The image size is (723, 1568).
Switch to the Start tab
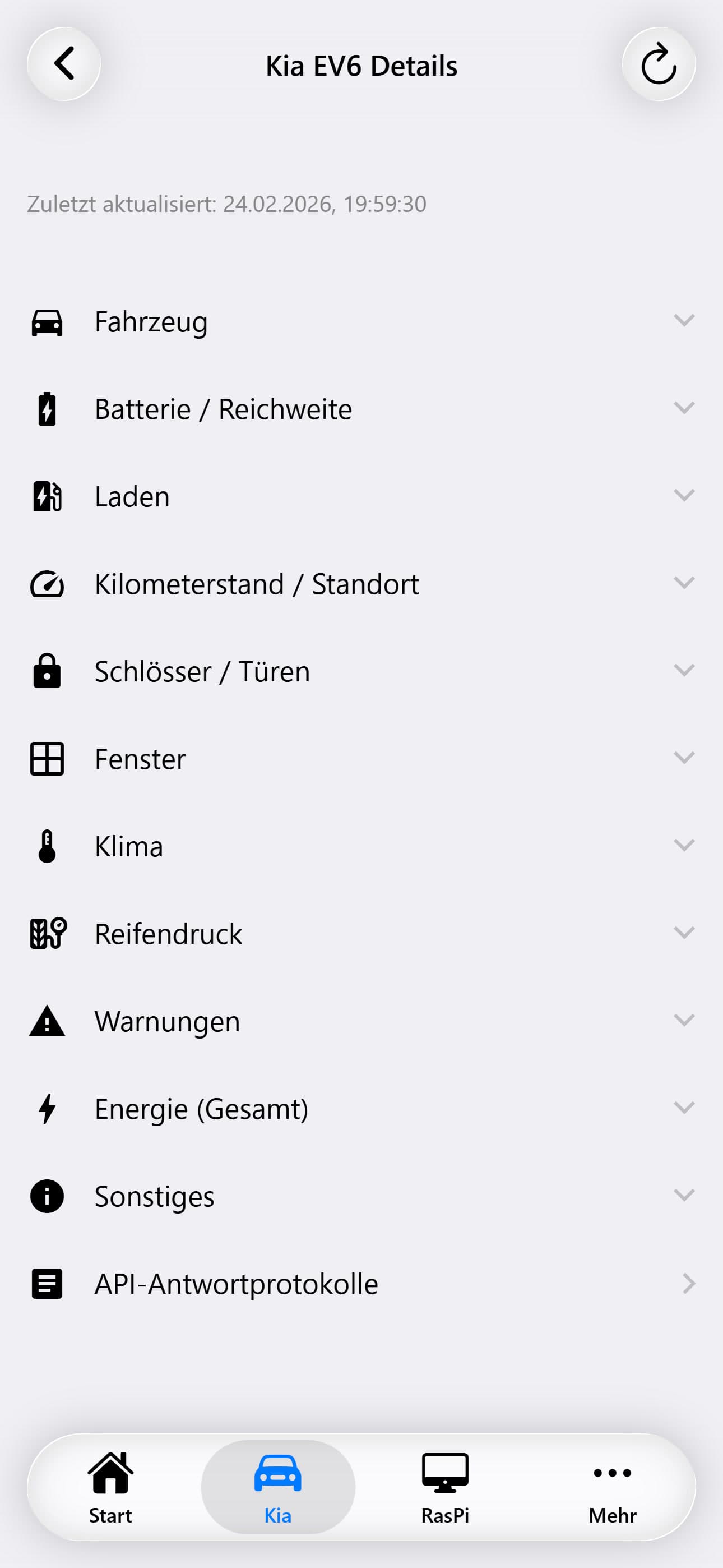(110, 1487)
